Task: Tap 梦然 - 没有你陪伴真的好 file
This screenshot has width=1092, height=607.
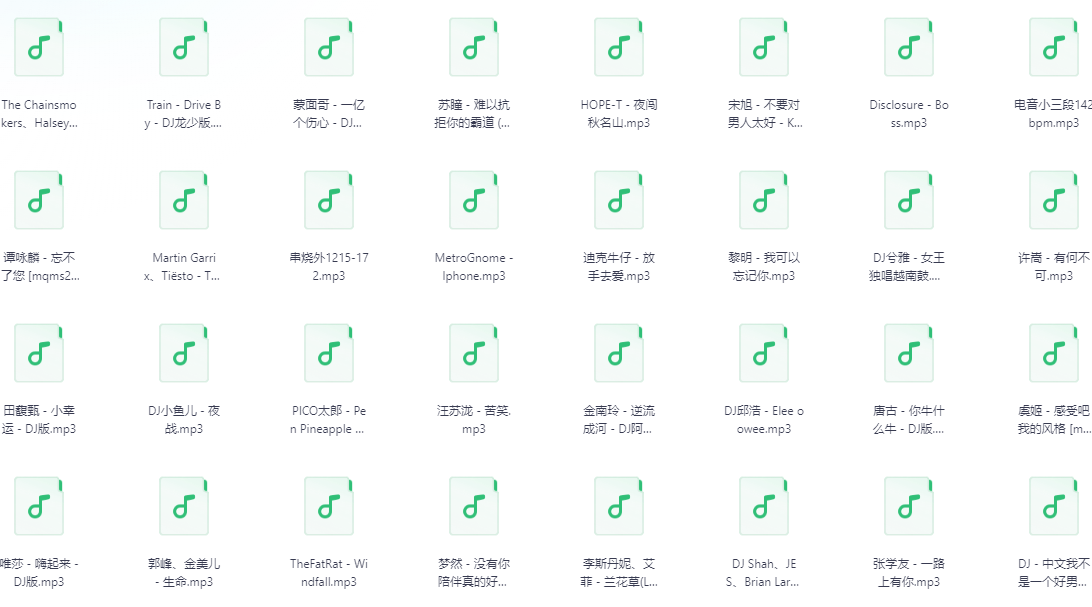Action: [474, 506]
